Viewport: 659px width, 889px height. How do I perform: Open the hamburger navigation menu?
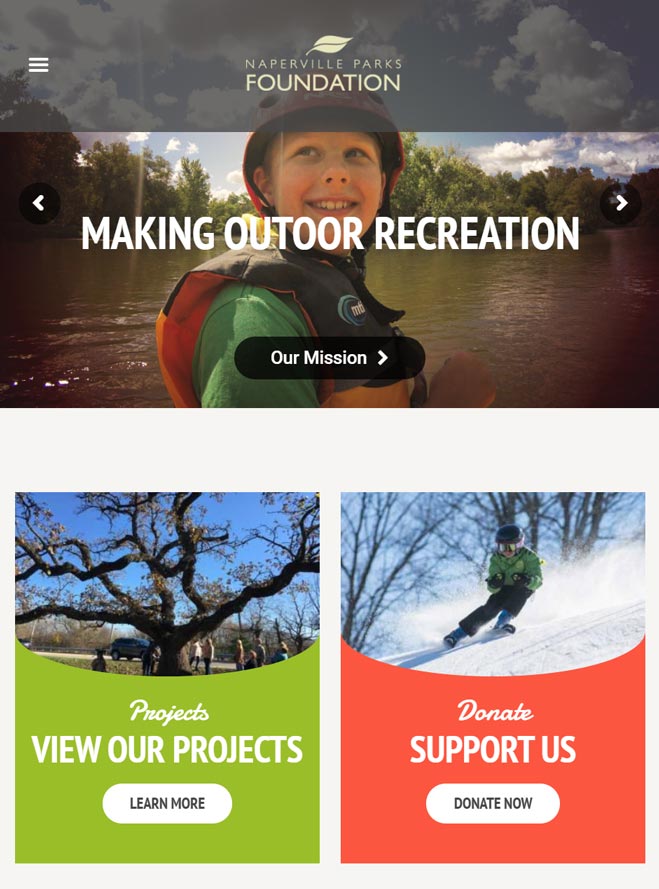[38, 65]
